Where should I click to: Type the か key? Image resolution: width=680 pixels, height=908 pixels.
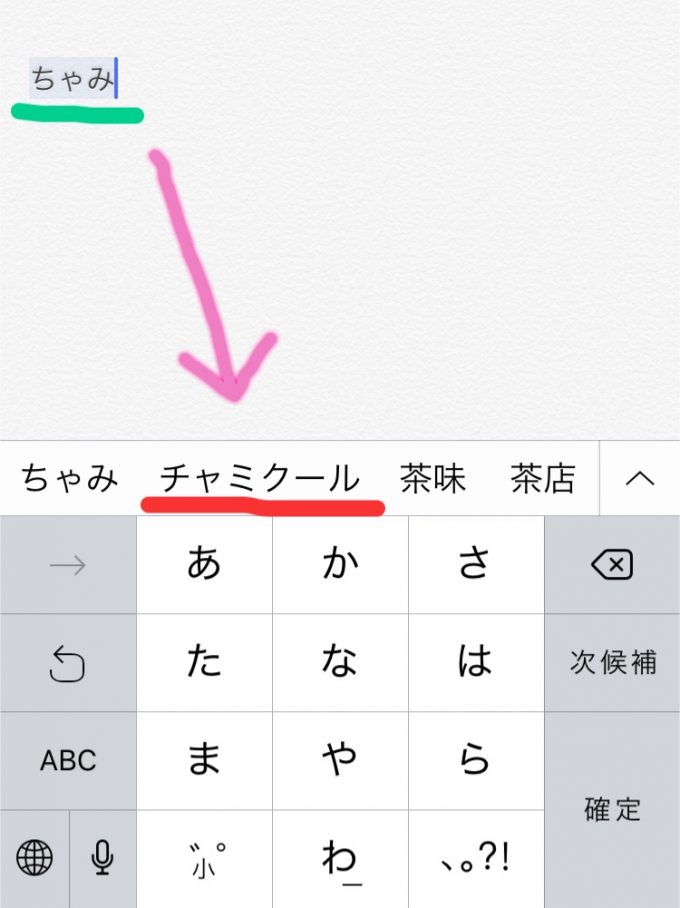[340, 566]
